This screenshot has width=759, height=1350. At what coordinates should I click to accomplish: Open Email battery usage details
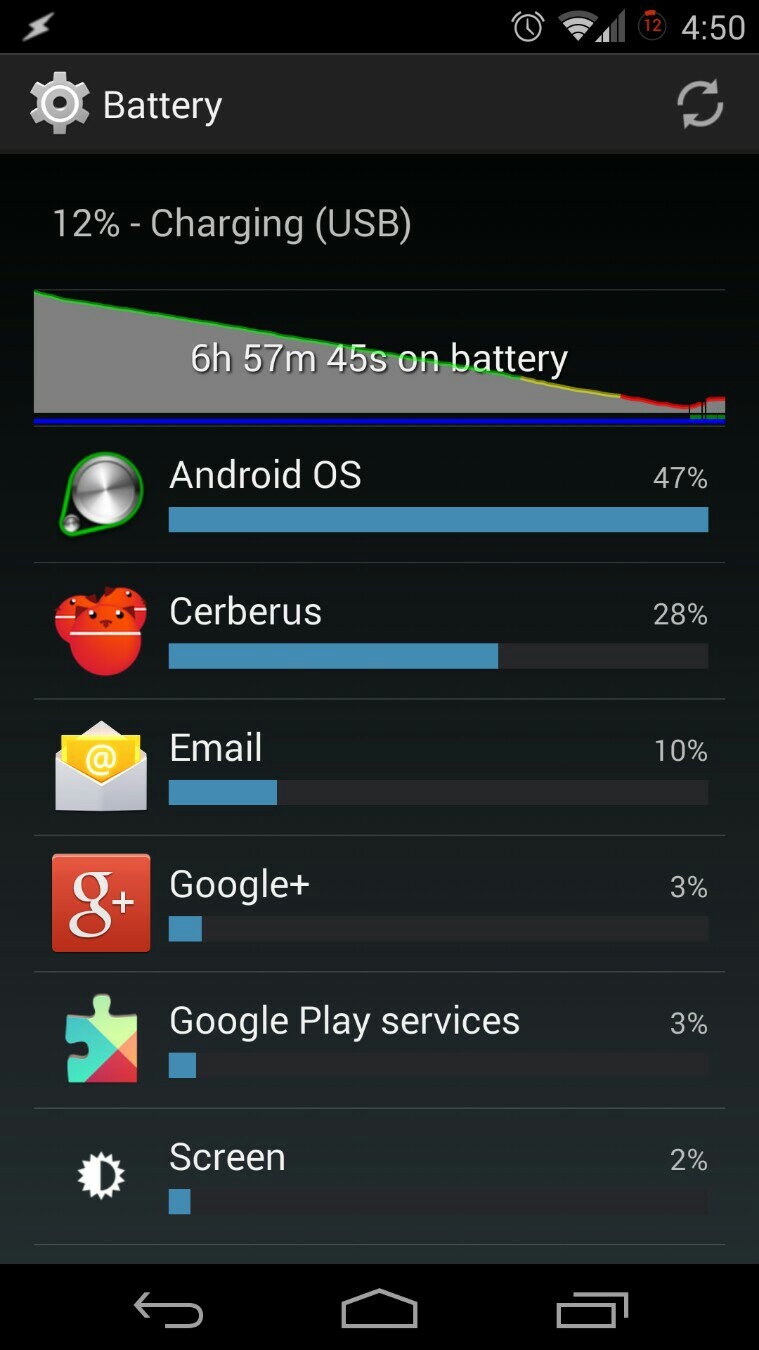pyautogui.click(x=379, y=767)
